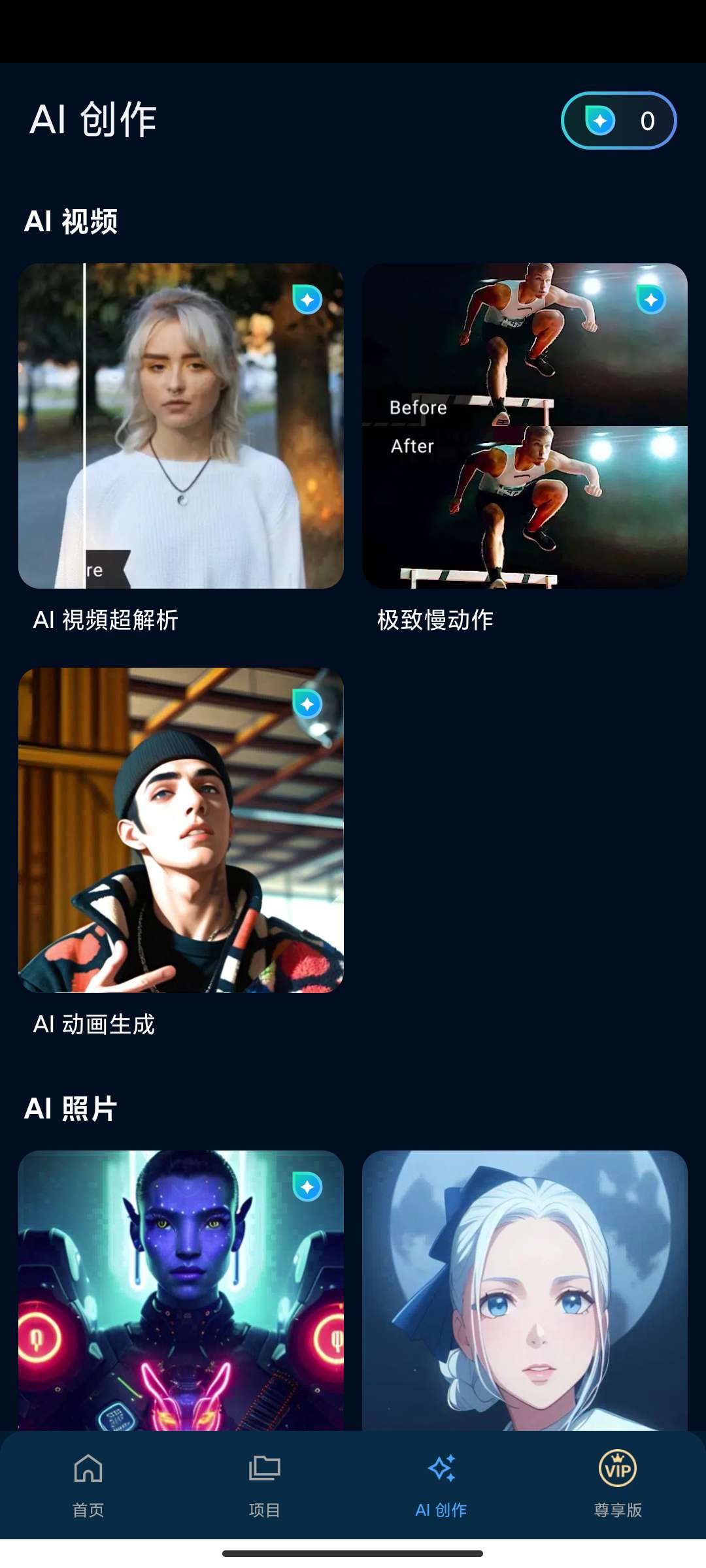Open the anime girl photo style card
The width and height of the screenshot is (706, 1568).
tap(525, 1290)
